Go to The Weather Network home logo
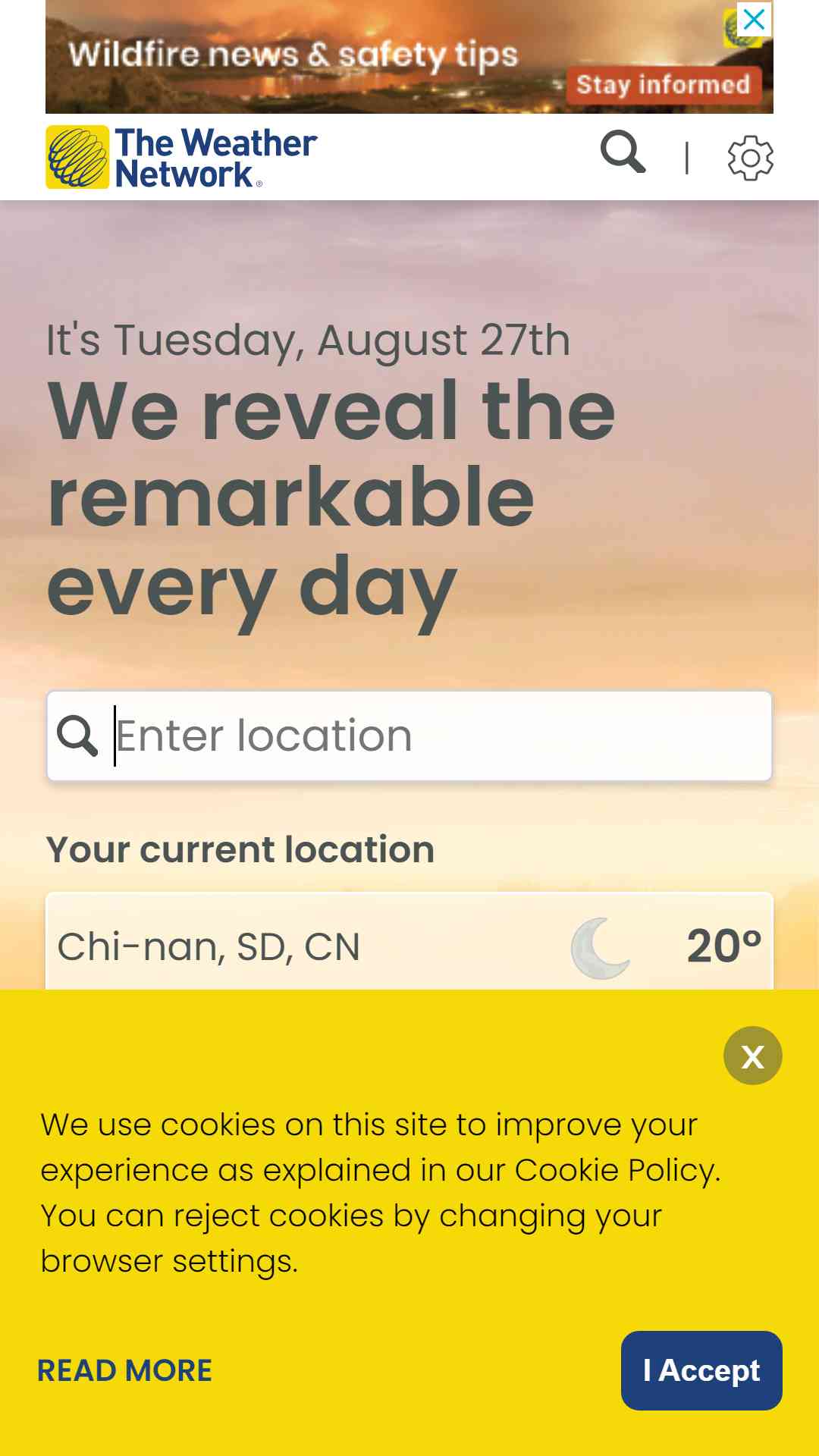Image resolution: width=819 pixels, height=1456 pixels. click(181, 157)
